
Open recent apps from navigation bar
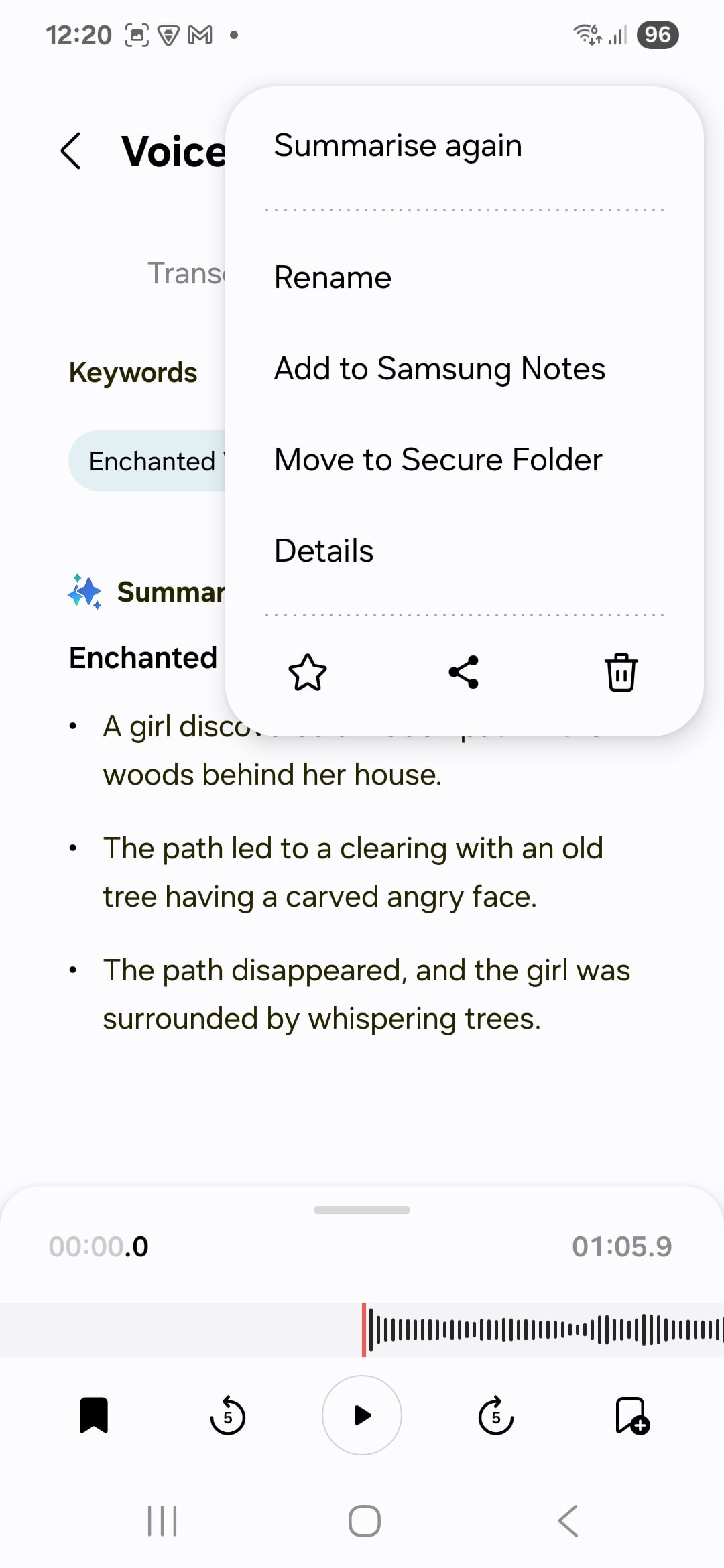162,1521
